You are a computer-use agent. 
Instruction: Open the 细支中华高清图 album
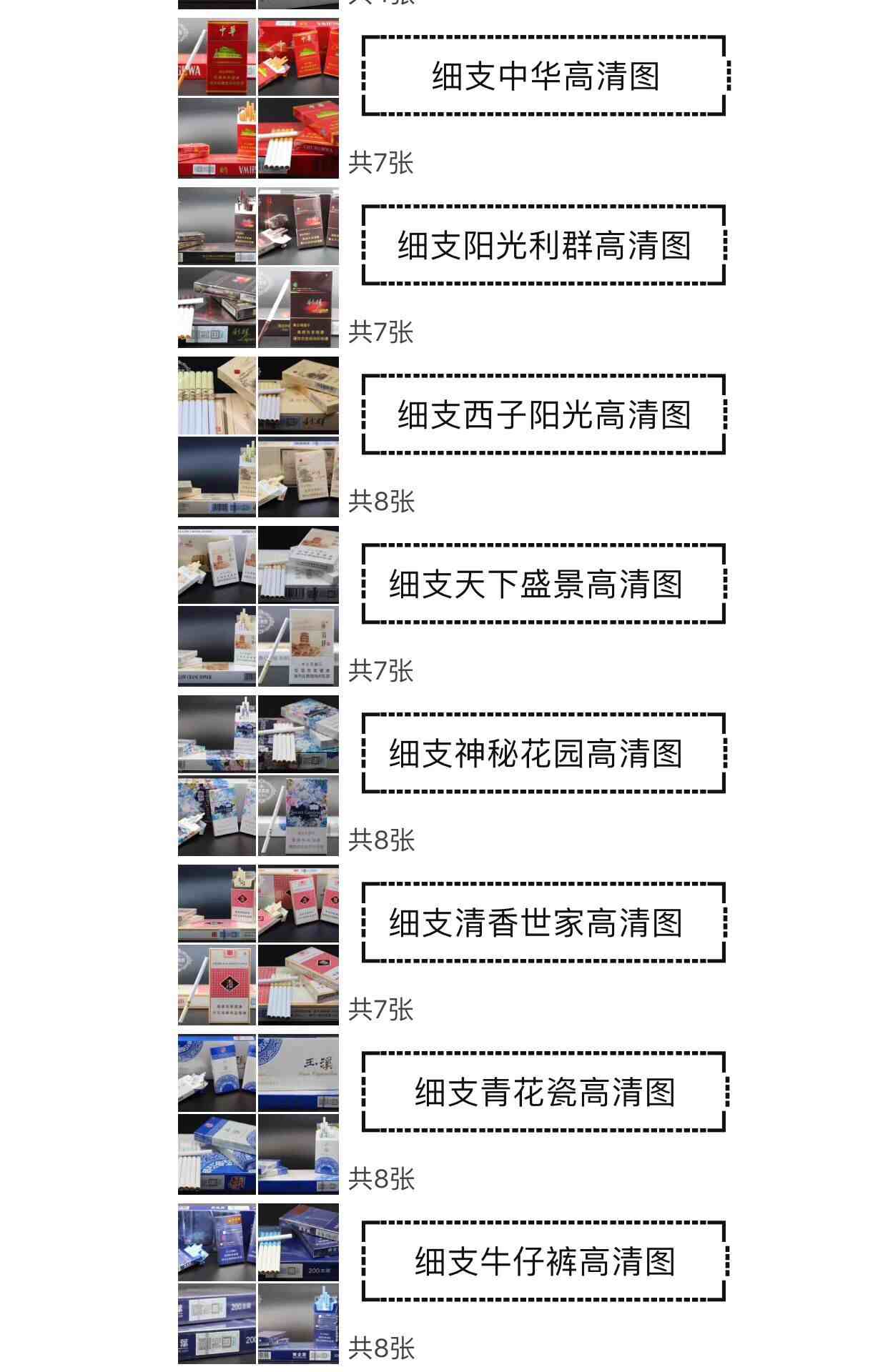point(544,76)
